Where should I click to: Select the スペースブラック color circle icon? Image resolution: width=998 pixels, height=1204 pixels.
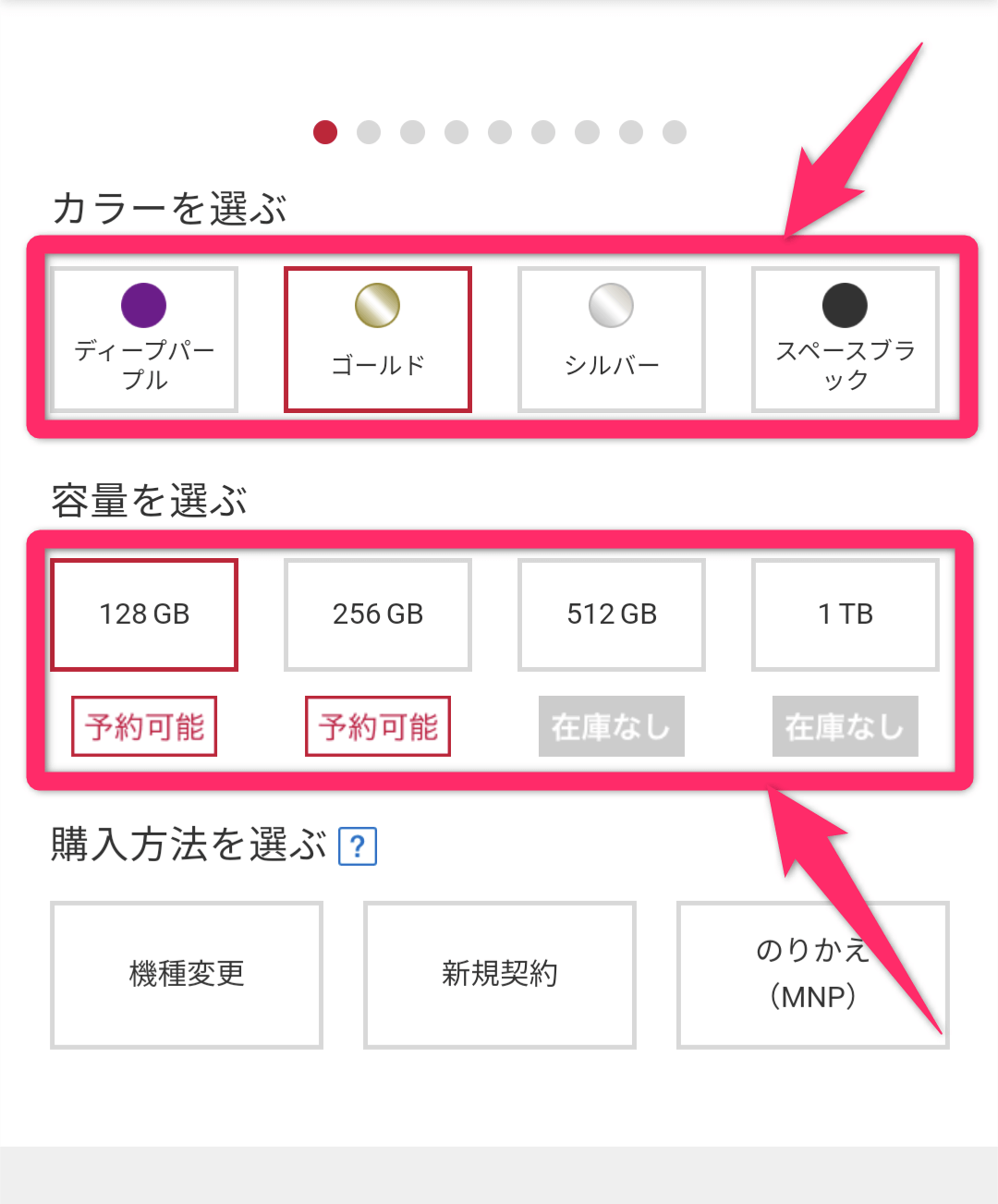click(x=845, y=306)
